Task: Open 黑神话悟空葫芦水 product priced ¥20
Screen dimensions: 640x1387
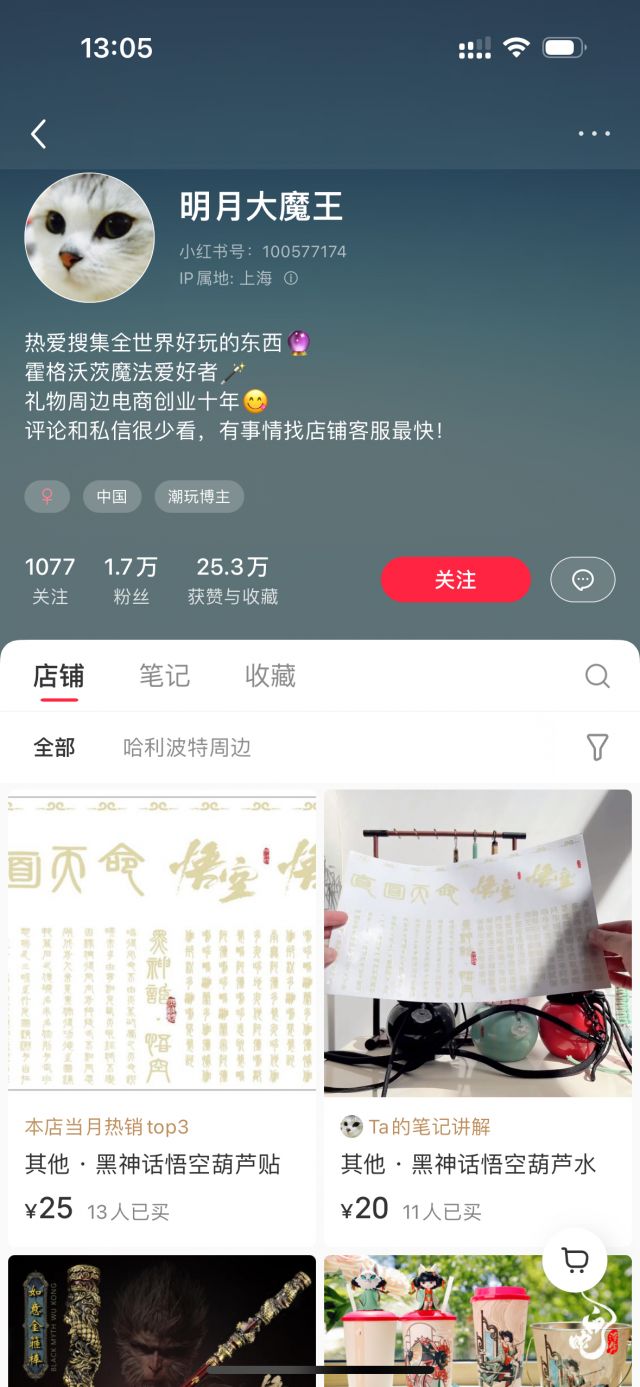Action: click(x=478, y=1010)
